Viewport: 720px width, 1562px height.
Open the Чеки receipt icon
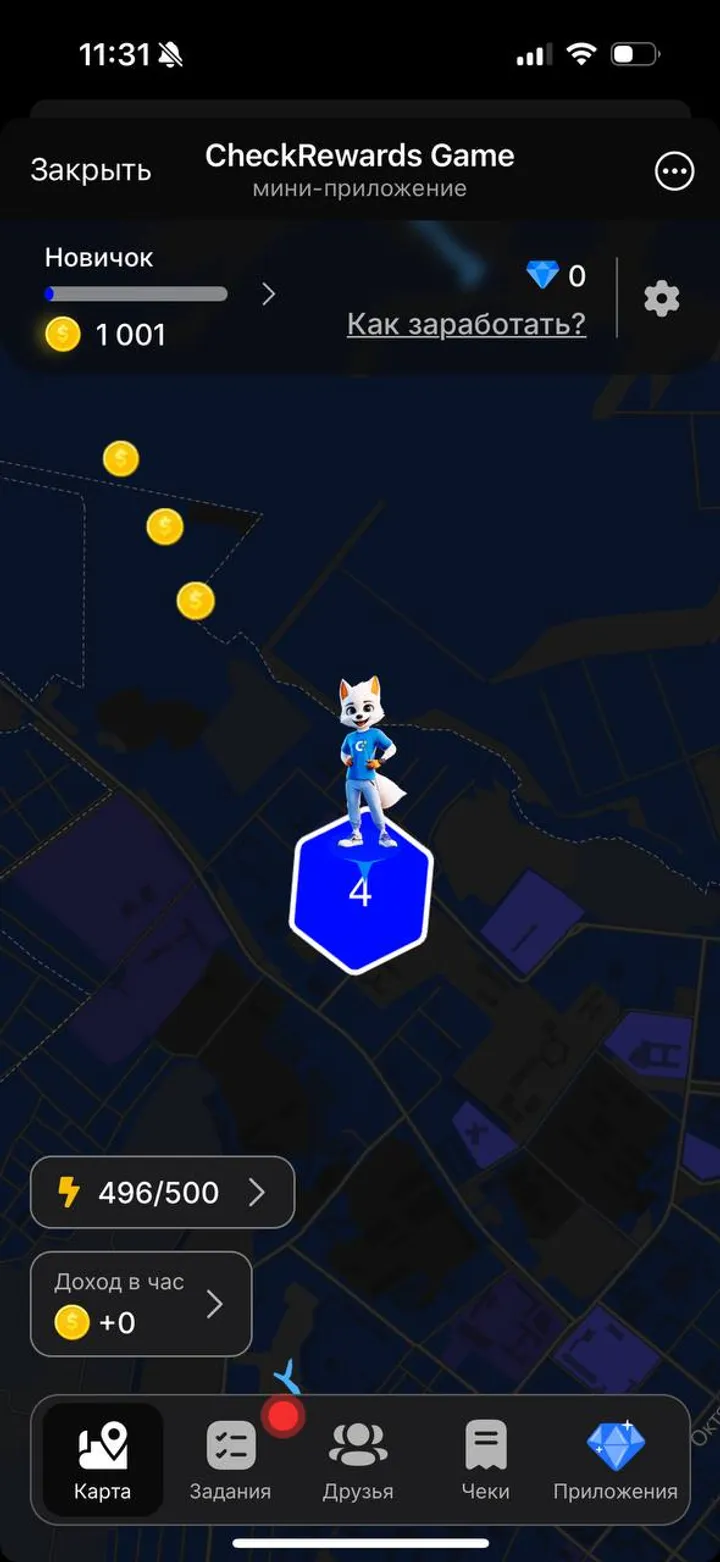point(488,1443)
